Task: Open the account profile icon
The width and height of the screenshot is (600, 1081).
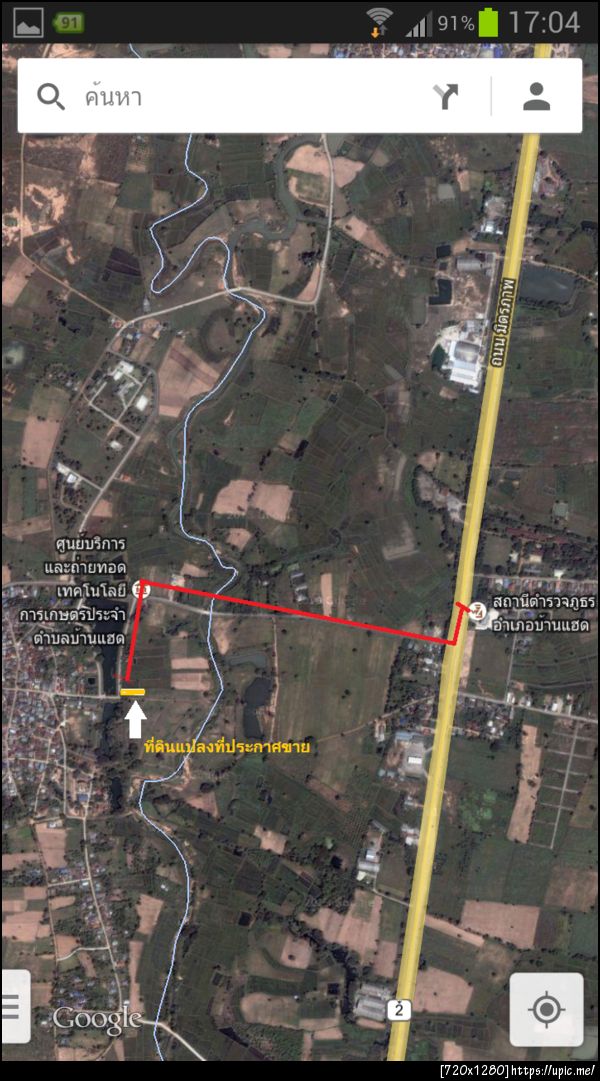Action: [x=537, y=96]
